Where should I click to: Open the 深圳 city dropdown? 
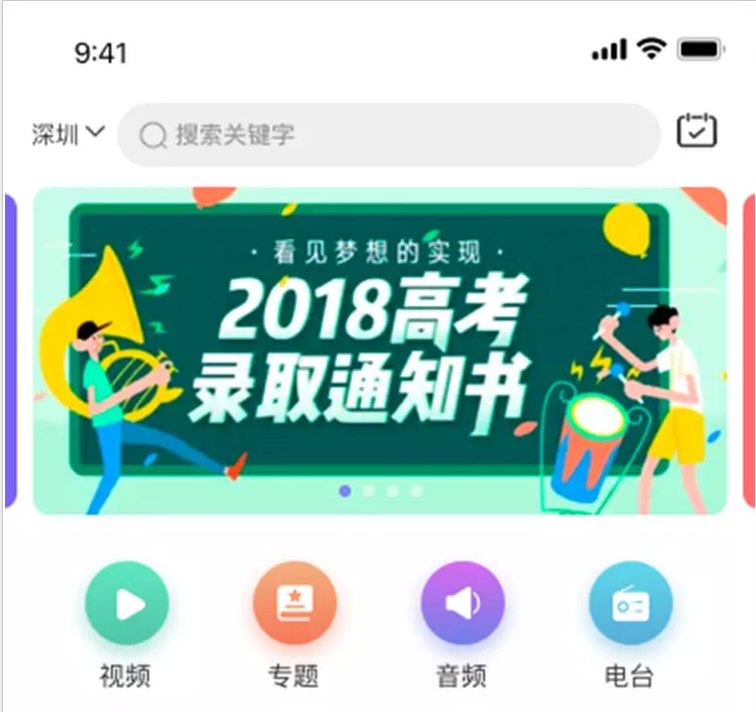68,134
